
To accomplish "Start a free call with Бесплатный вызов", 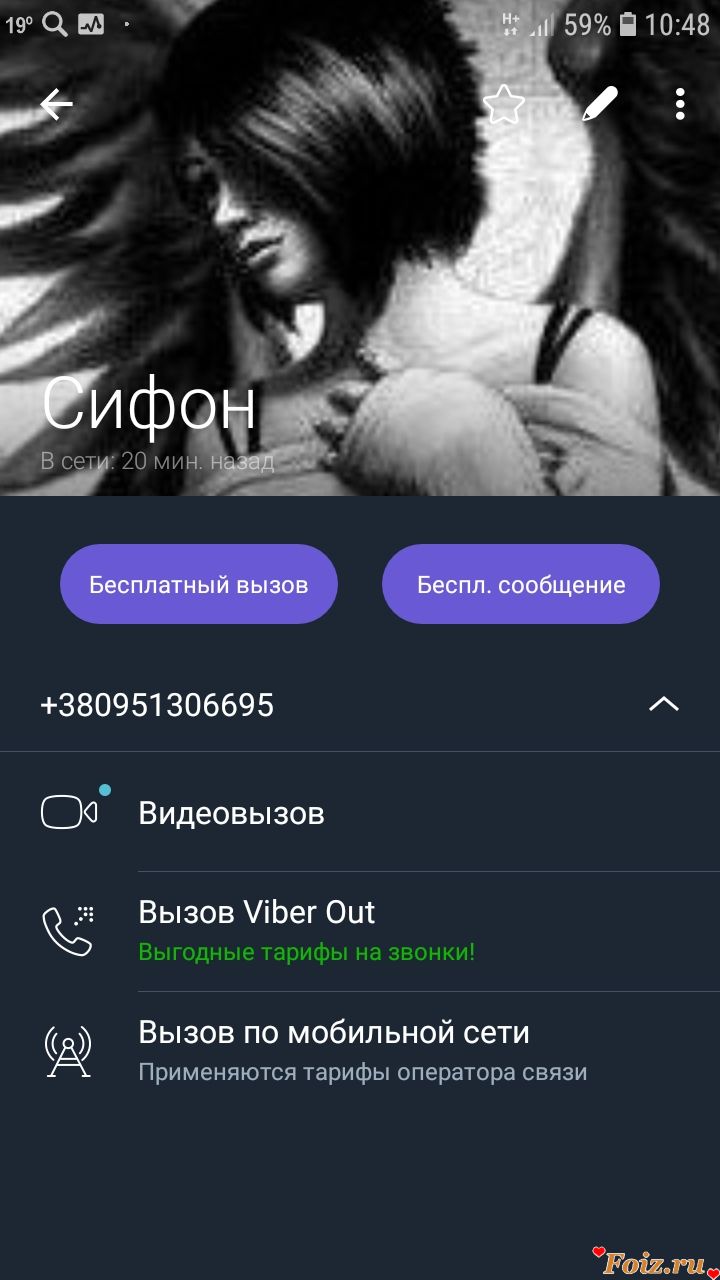I will point(199,584).
